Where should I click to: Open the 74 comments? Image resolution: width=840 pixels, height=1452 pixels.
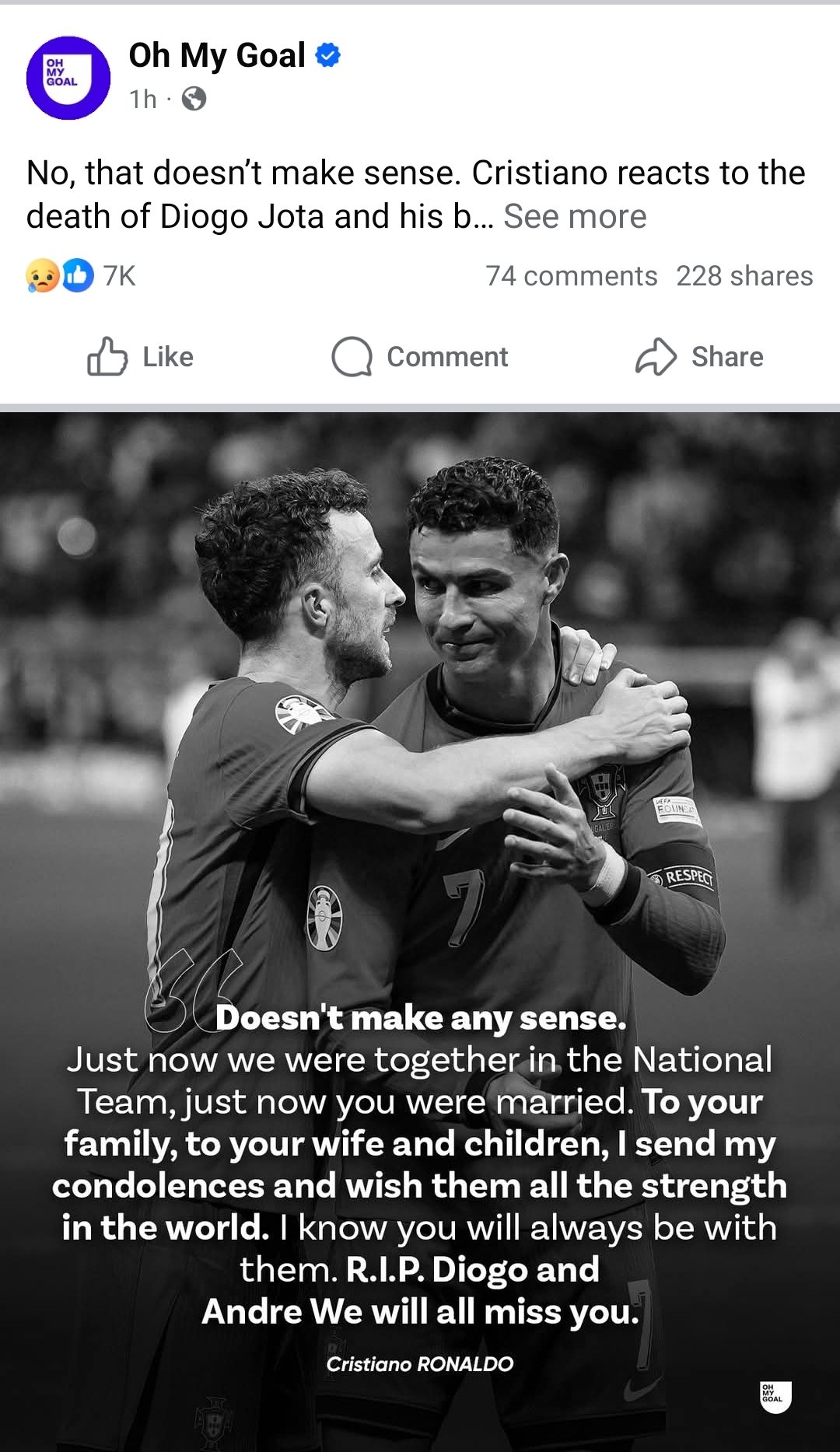pos(571,276)
